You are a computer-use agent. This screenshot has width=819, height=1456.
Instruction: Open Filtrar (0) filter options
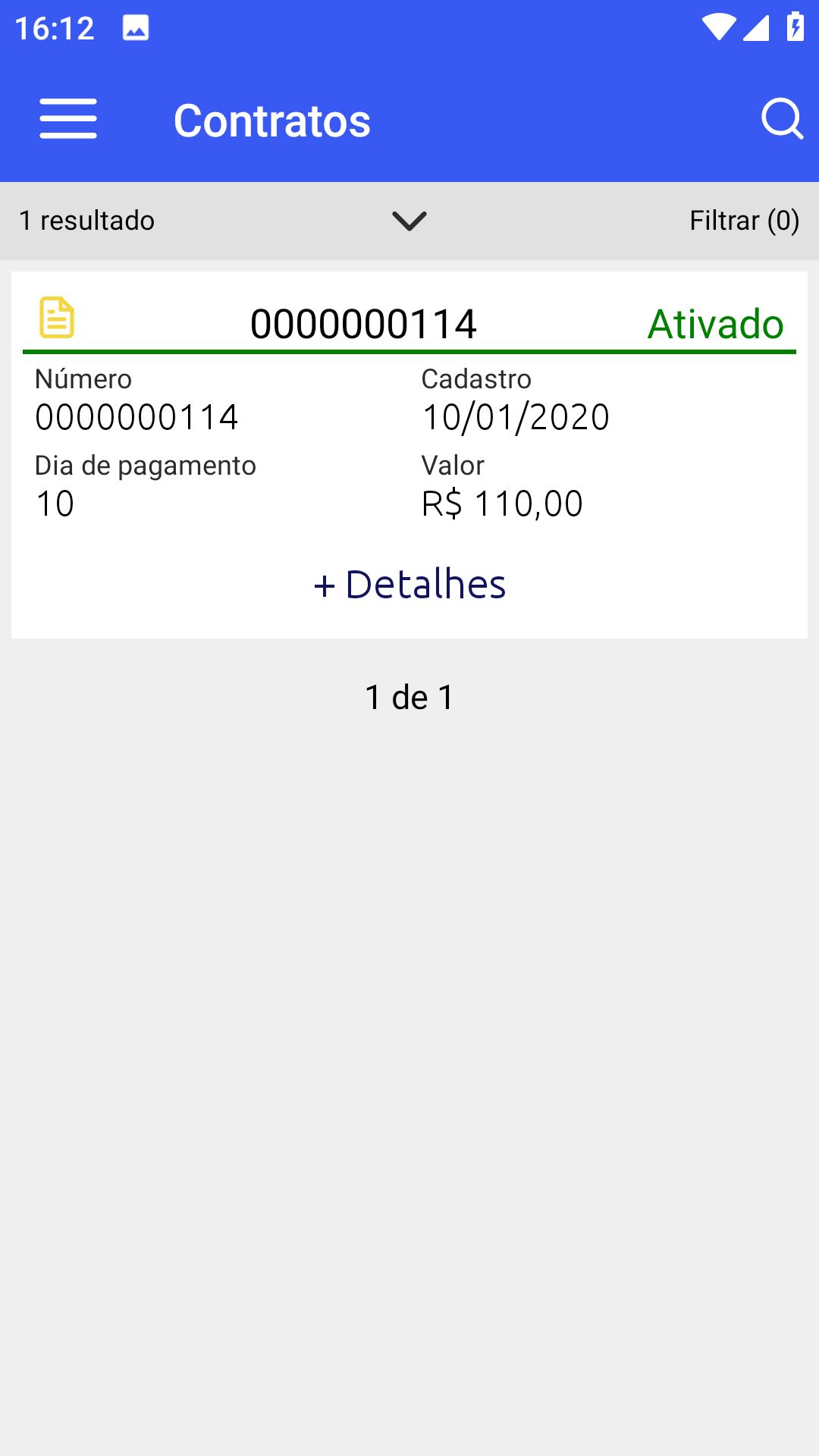744,221
